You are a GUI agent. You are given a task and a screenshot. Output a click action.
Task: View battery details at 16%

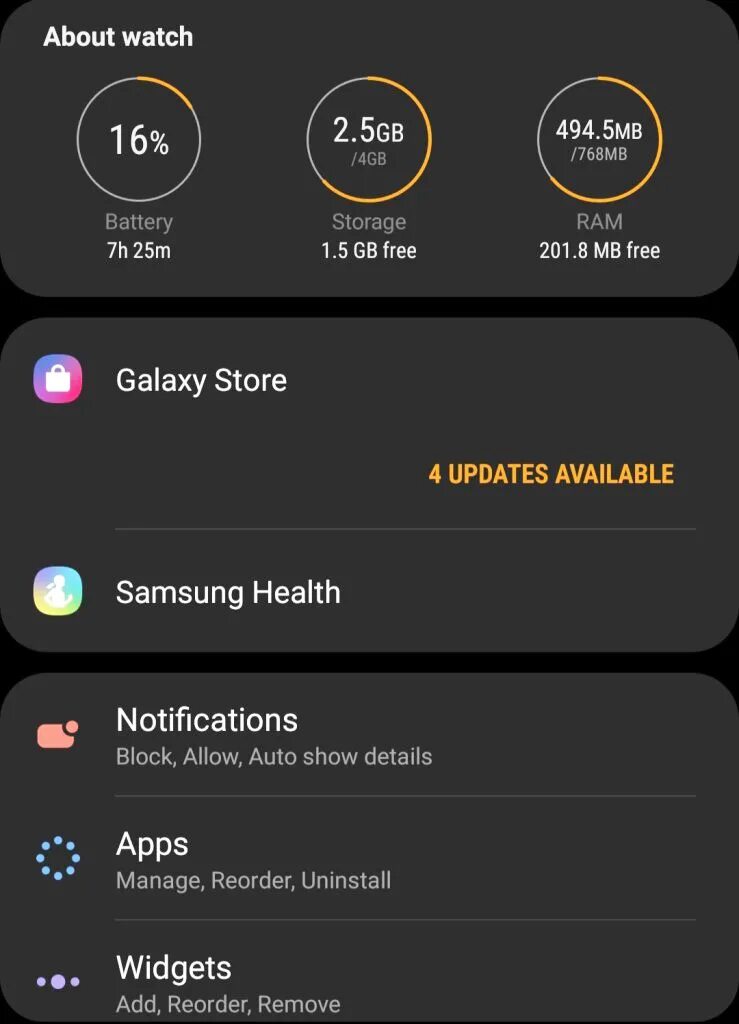(139, 142)
